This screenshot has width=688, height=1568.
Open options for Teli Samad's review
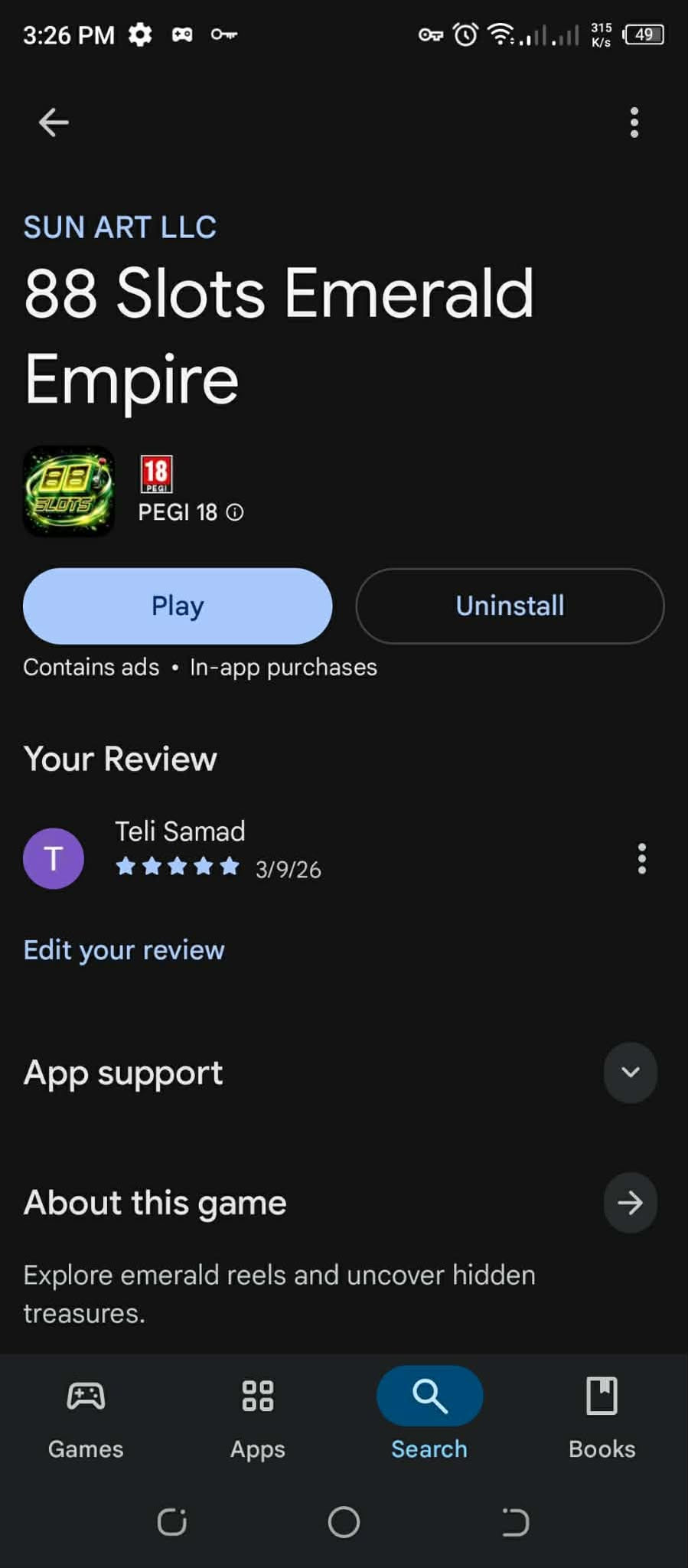coord(641,858)
